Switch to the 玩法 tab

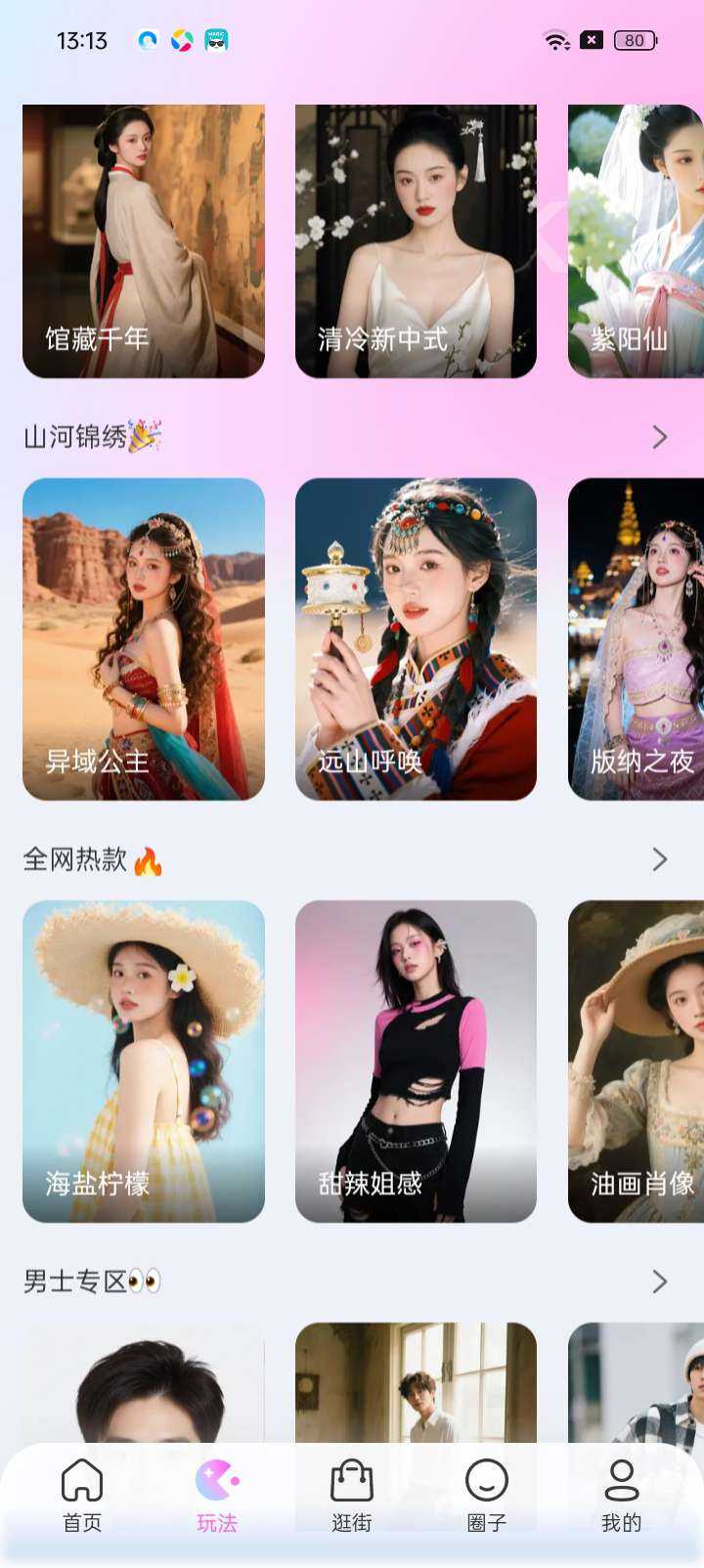pyautogui.click(x=217, y=1496)
